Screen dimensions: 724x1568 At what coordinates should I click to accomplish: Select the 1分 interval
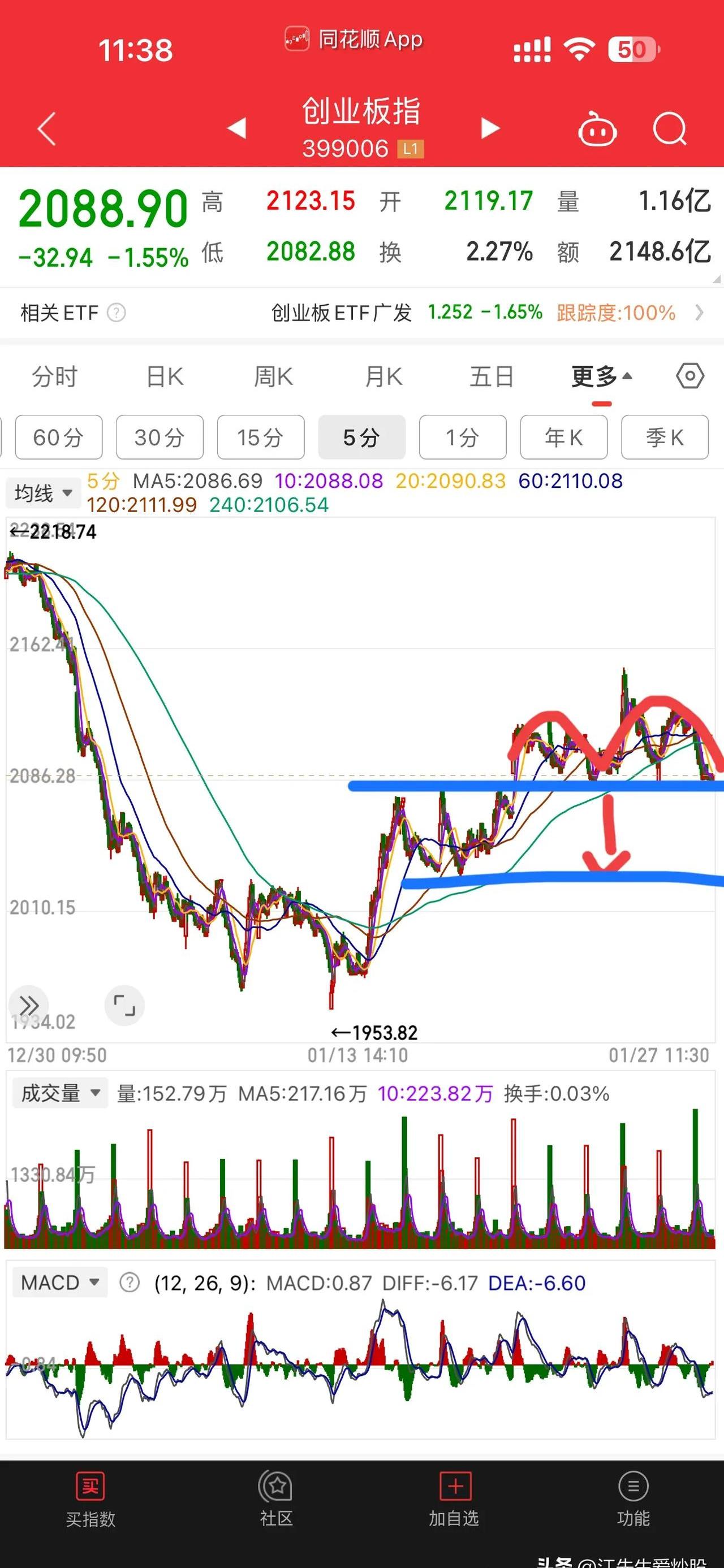[x=463, y=437]
